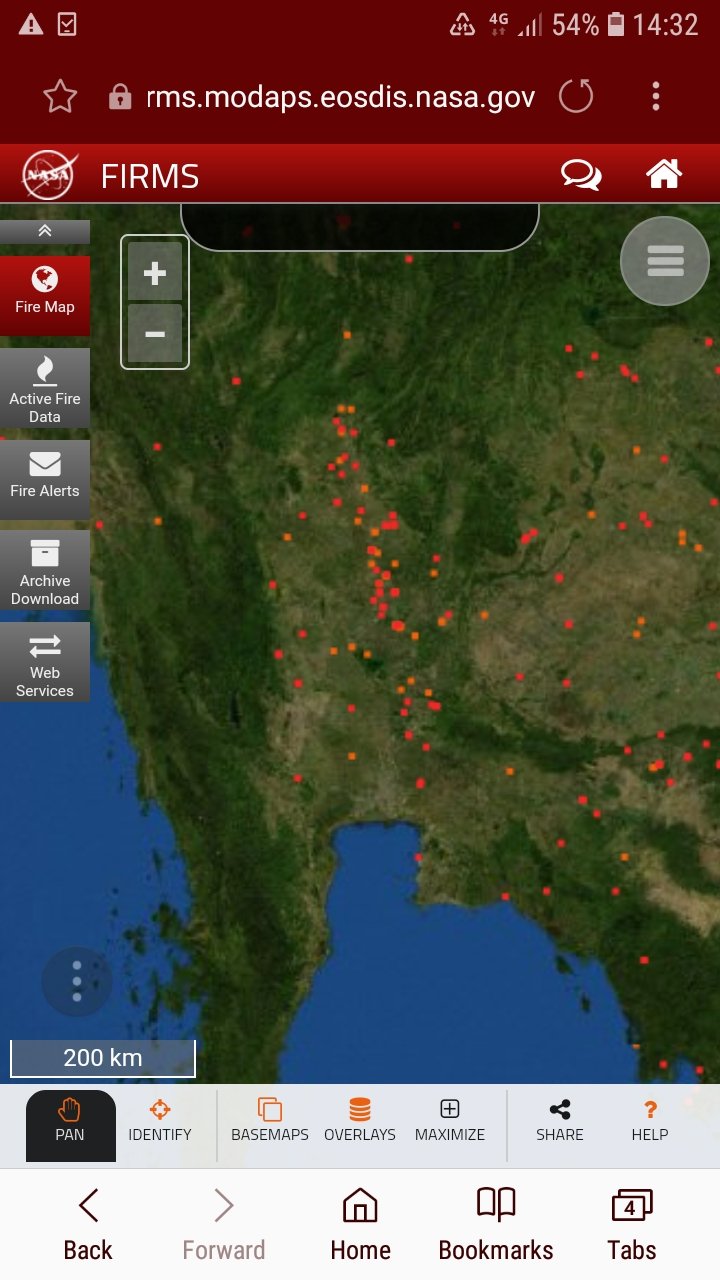
Task: Open browser Tabs overview
Action: tap(632, 1224)
